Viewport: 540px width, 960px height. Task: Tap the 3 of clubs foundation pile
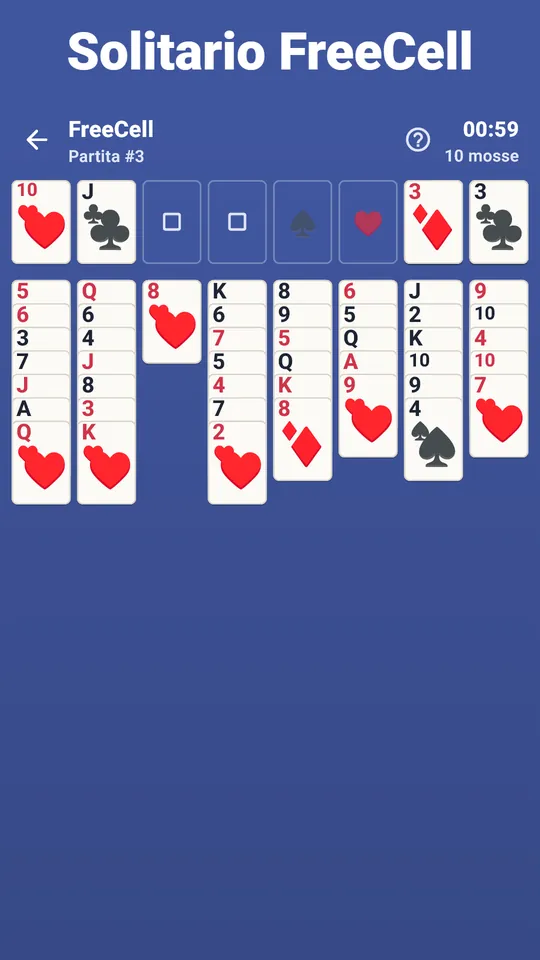499,222
